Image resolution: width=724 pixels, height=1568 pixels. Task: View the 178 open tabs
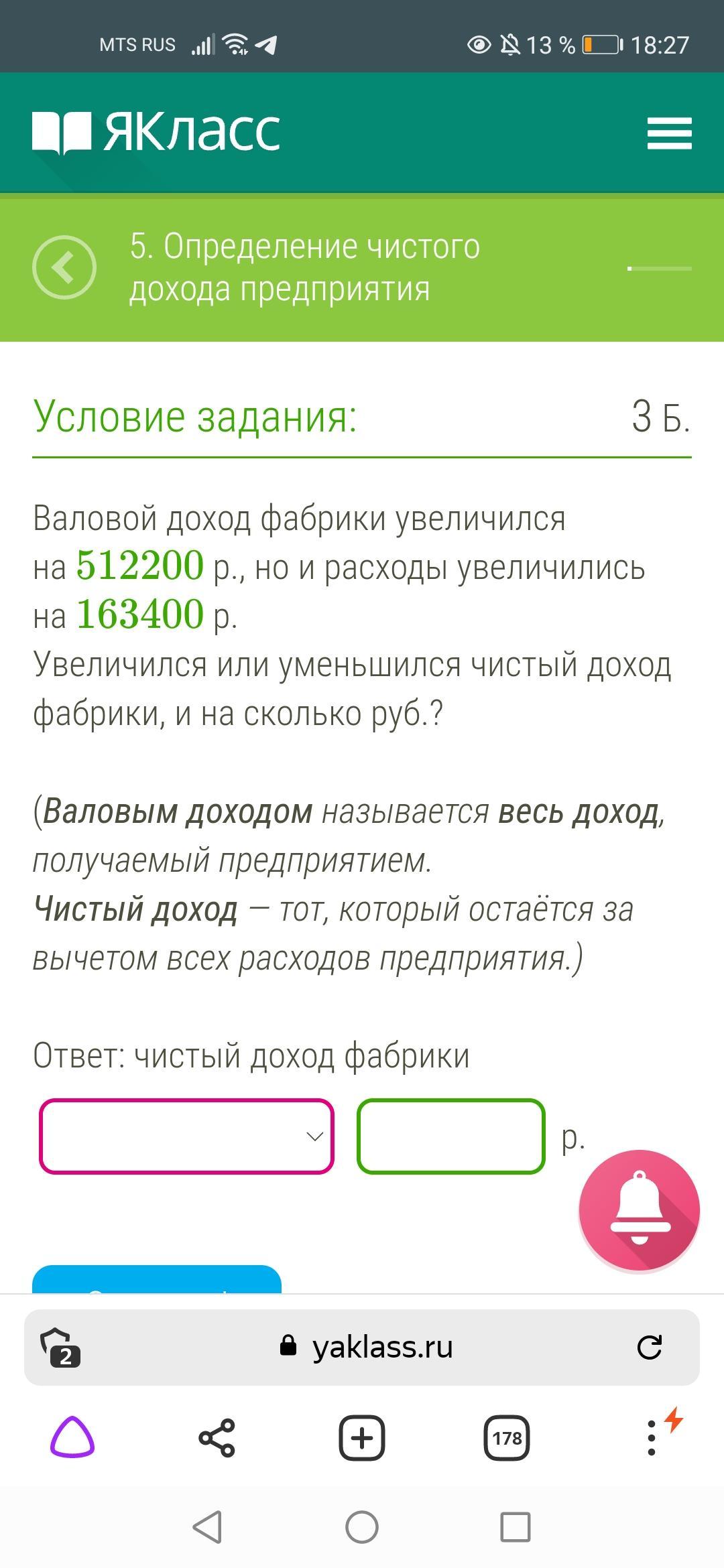(x=507, y=1438)
